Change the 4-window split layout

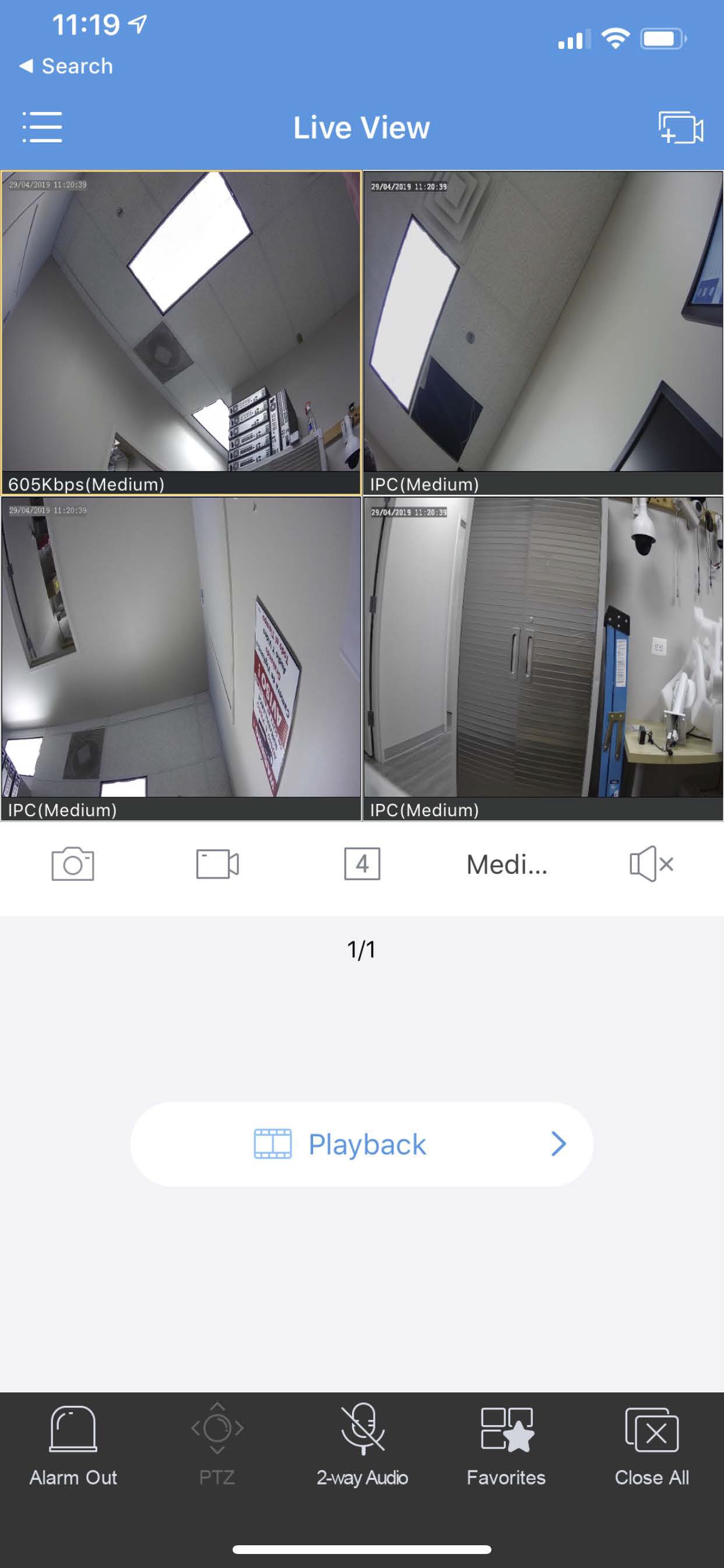coord(362,864)
